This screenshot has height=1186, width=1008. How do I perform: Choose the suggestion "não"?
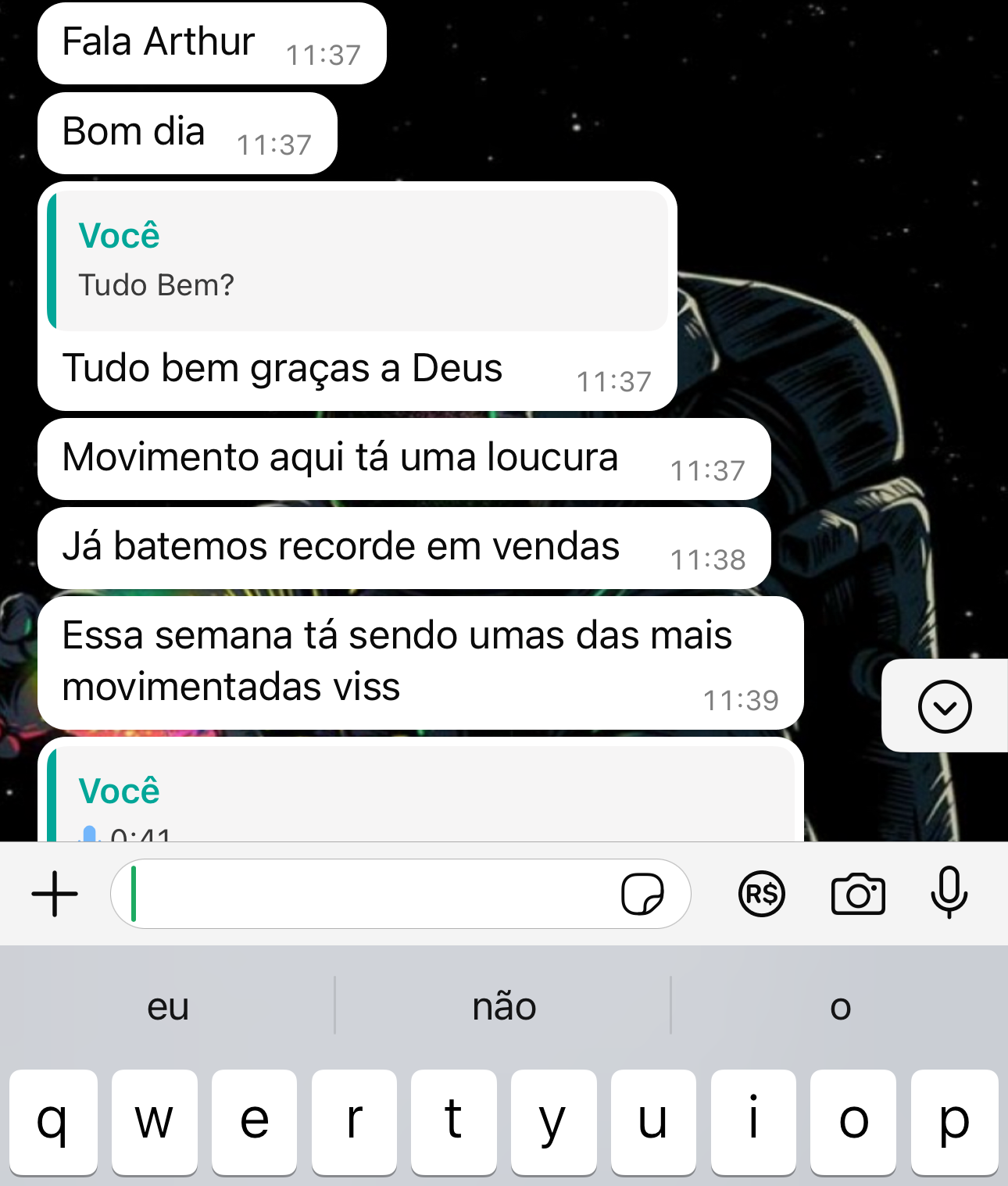pos(504,1006)
